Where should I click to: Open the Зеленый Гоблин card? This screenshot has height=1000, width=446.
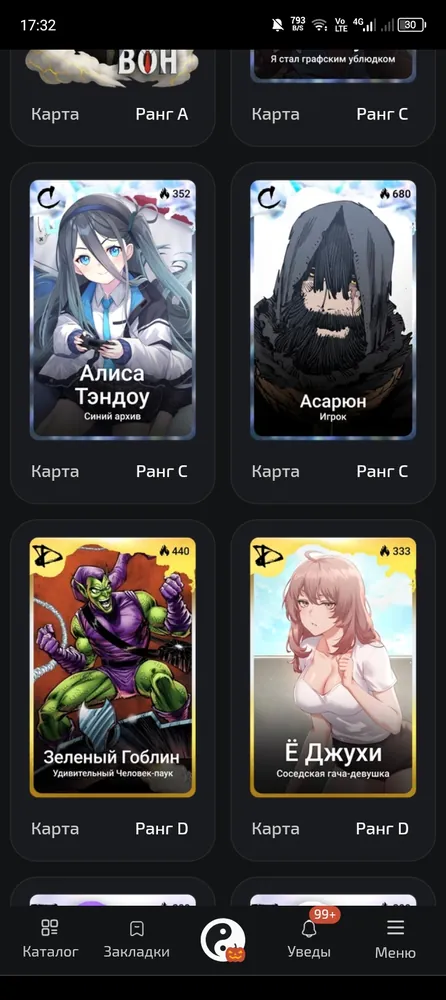(112, 667)
